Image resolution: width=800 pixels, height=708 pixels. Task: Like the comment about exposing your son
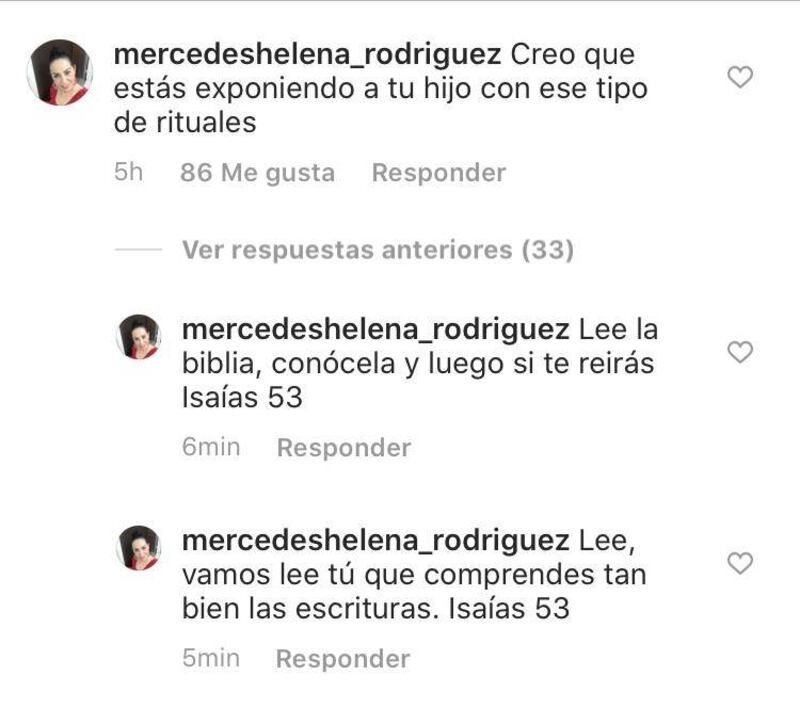[x=739, y=77]
